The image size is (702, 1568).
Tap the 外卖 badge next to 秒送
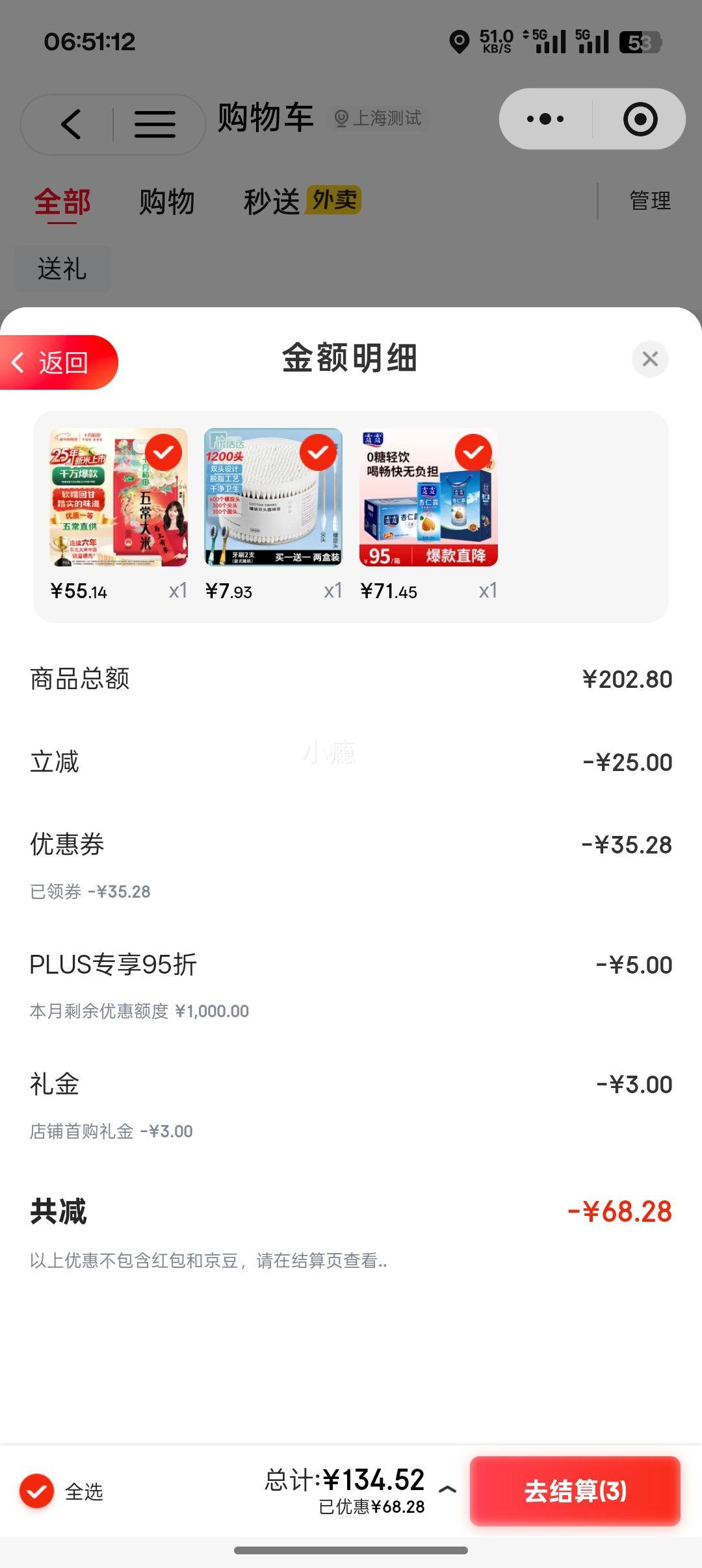click(337, 201)
